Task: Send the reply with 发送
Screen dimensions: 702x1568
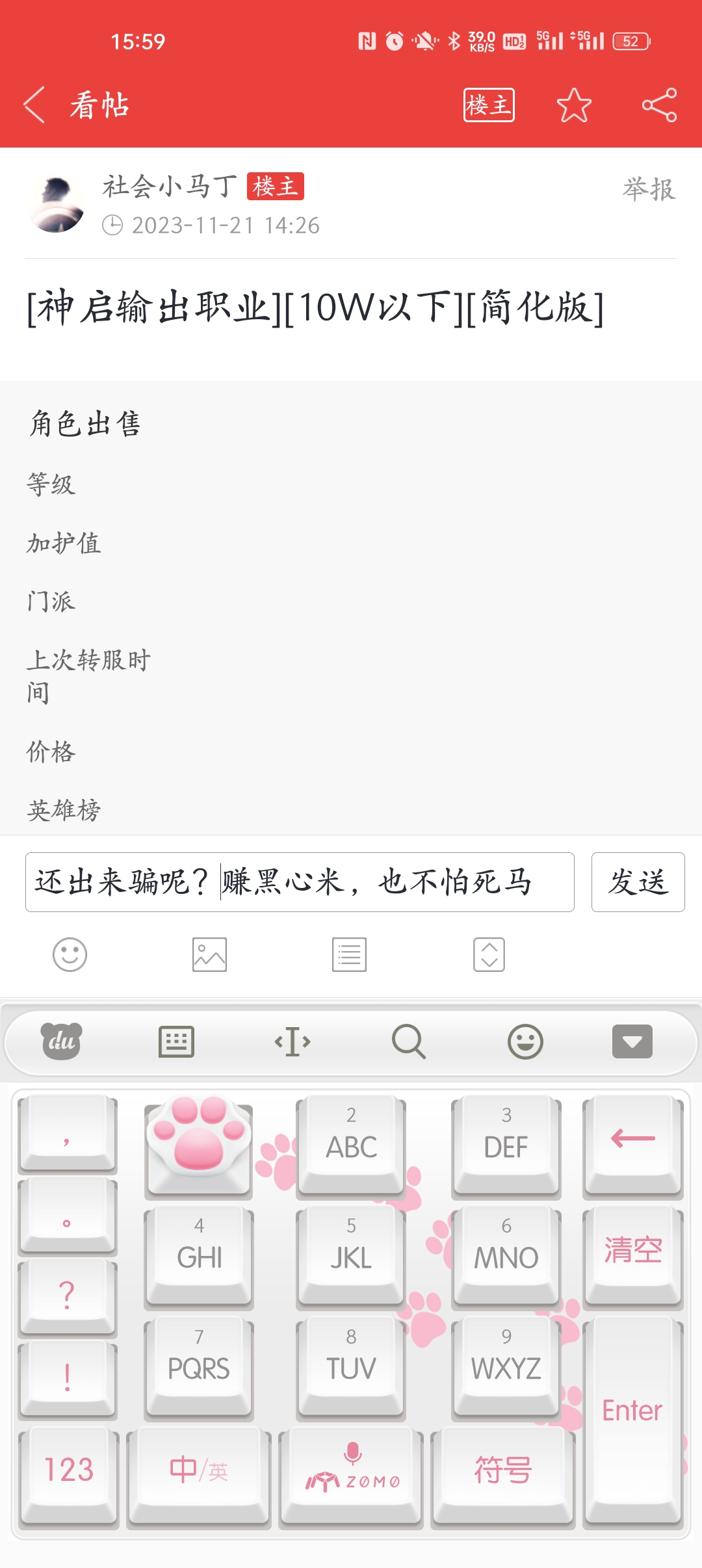Action: tap(638, 882)
